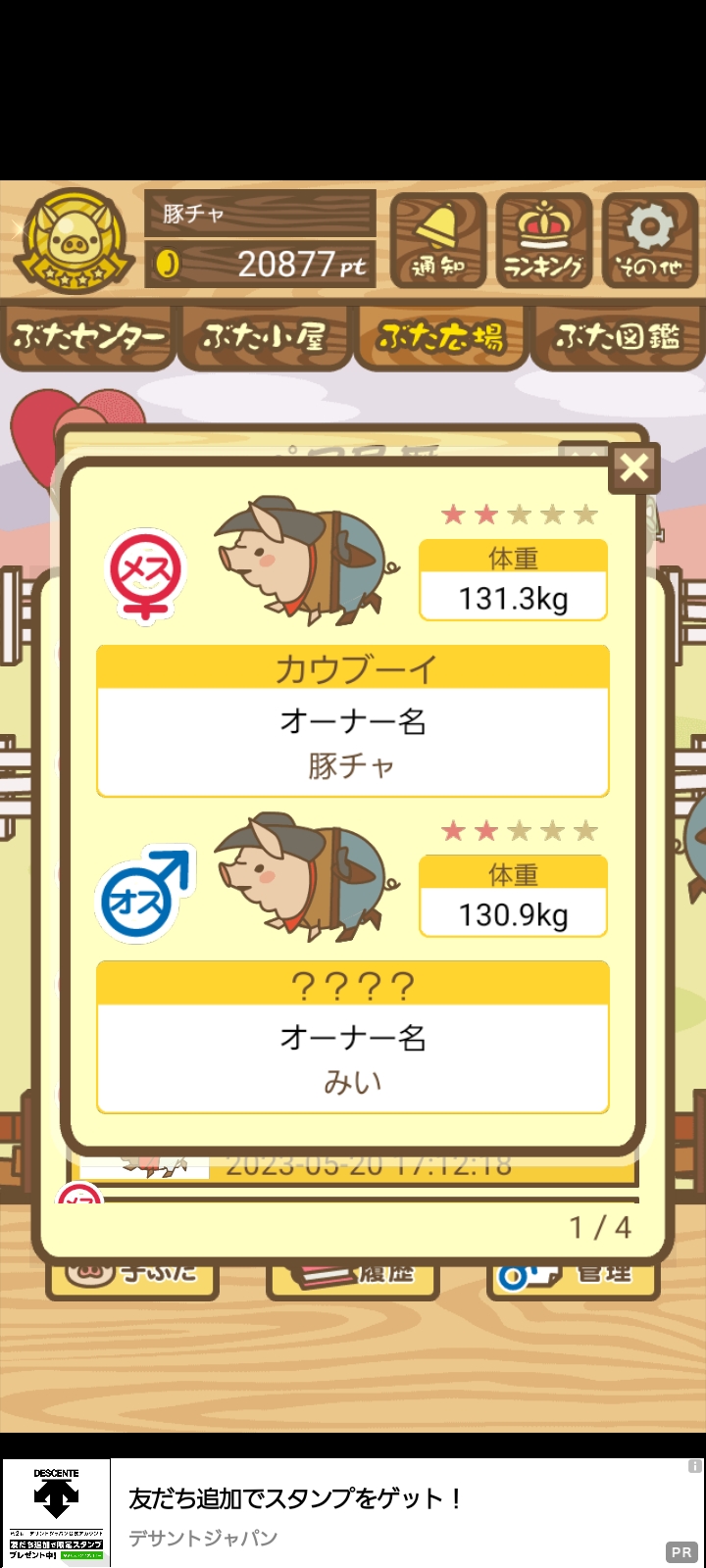This screenshot has width=706, height=1568.
Task: Open the 通知 notifications bell
Action: point(438,241)
